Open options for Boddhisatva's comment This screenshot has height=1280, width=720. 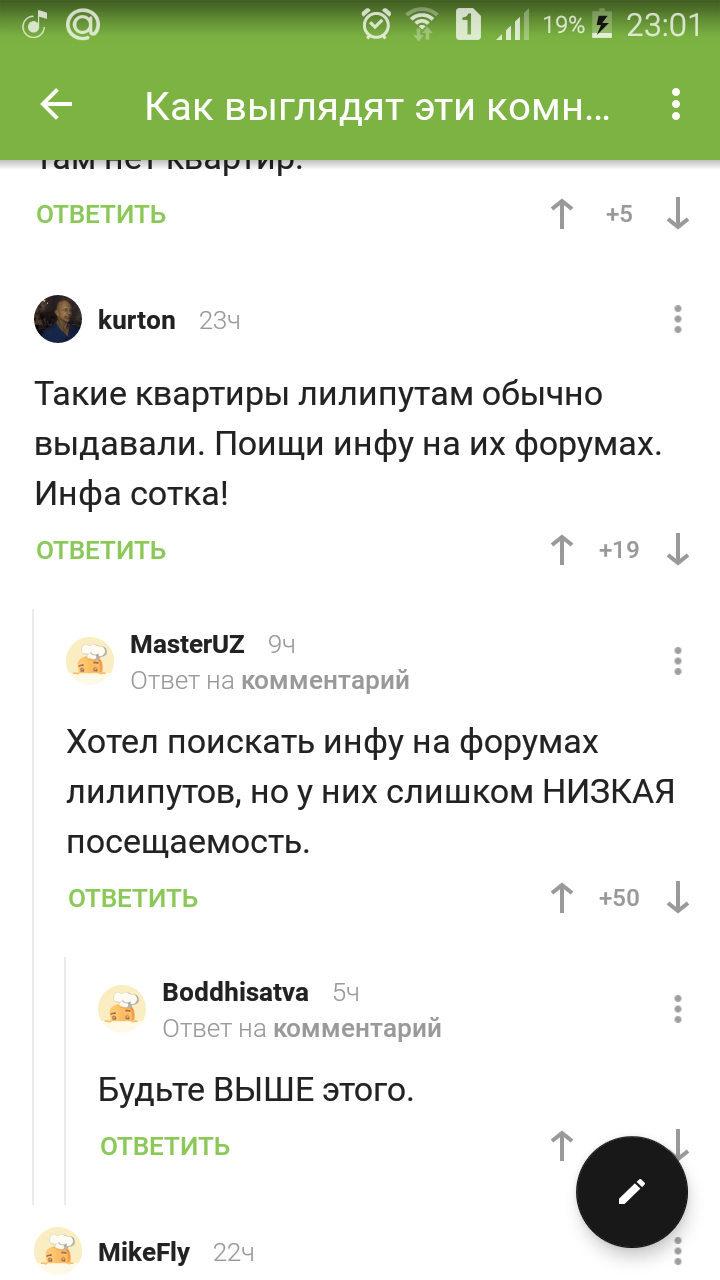point(677,1009)
